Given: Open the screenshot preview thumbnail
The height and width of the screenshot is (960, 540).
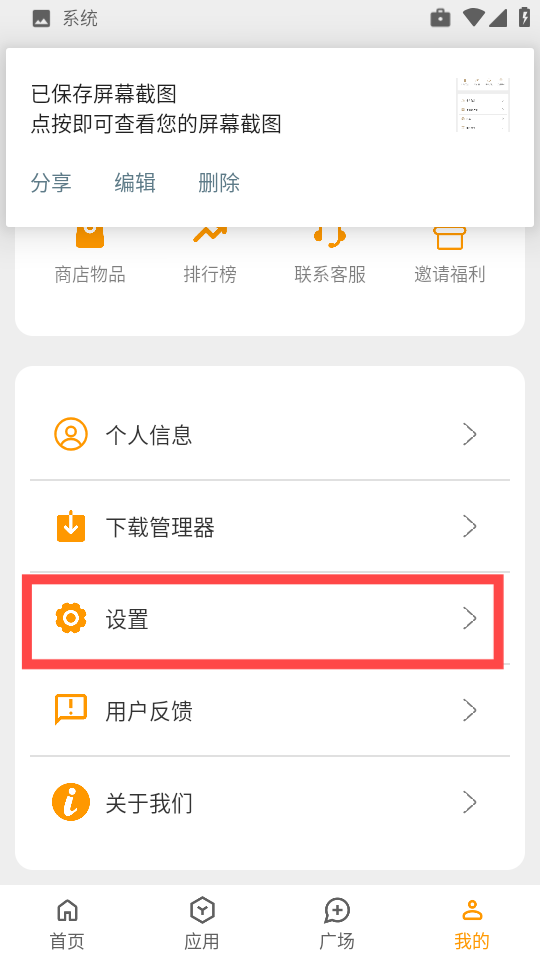Looking at the screenshot, I should point(482,105).
